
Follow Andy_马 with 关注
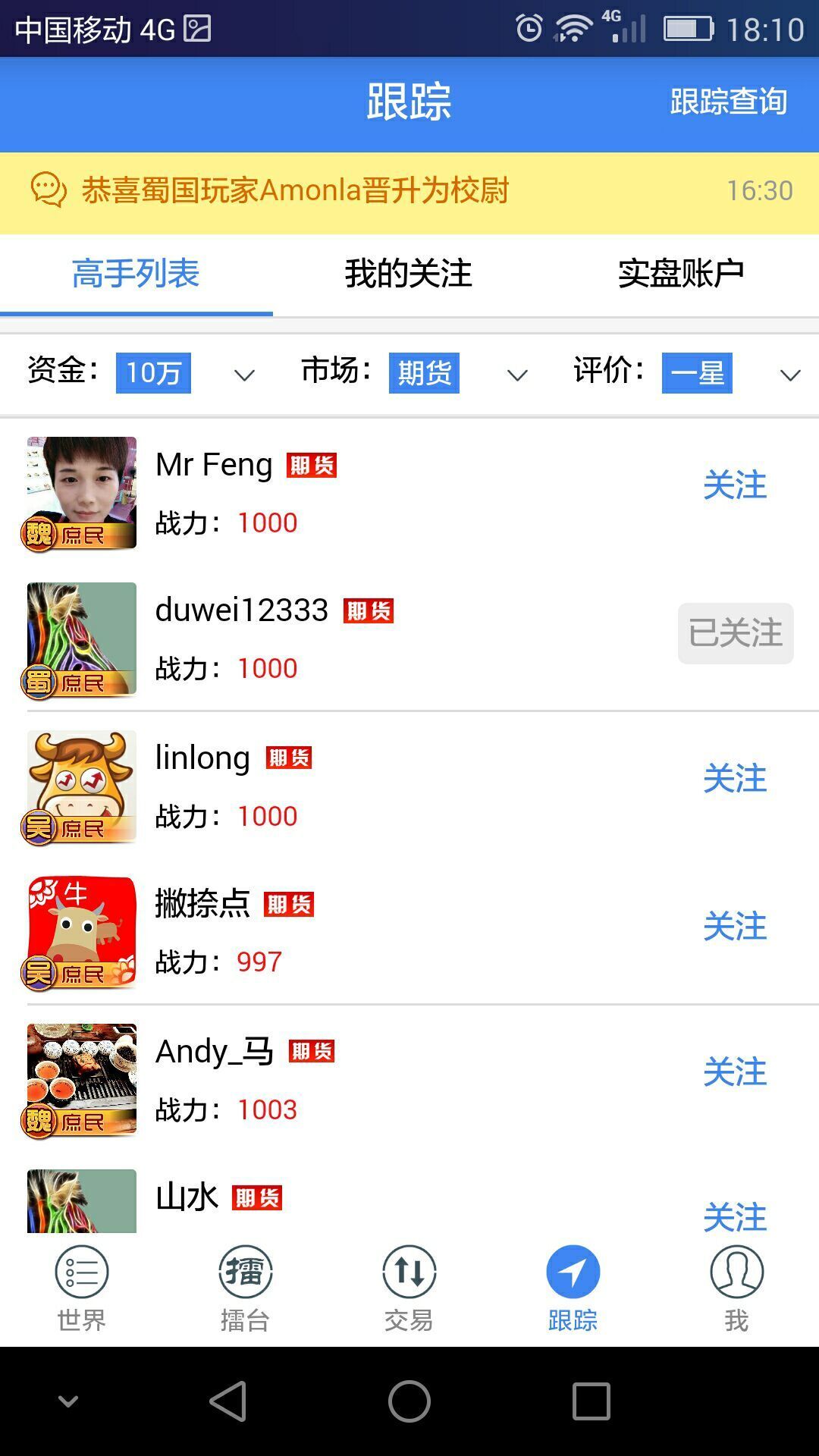(734, 1072)
